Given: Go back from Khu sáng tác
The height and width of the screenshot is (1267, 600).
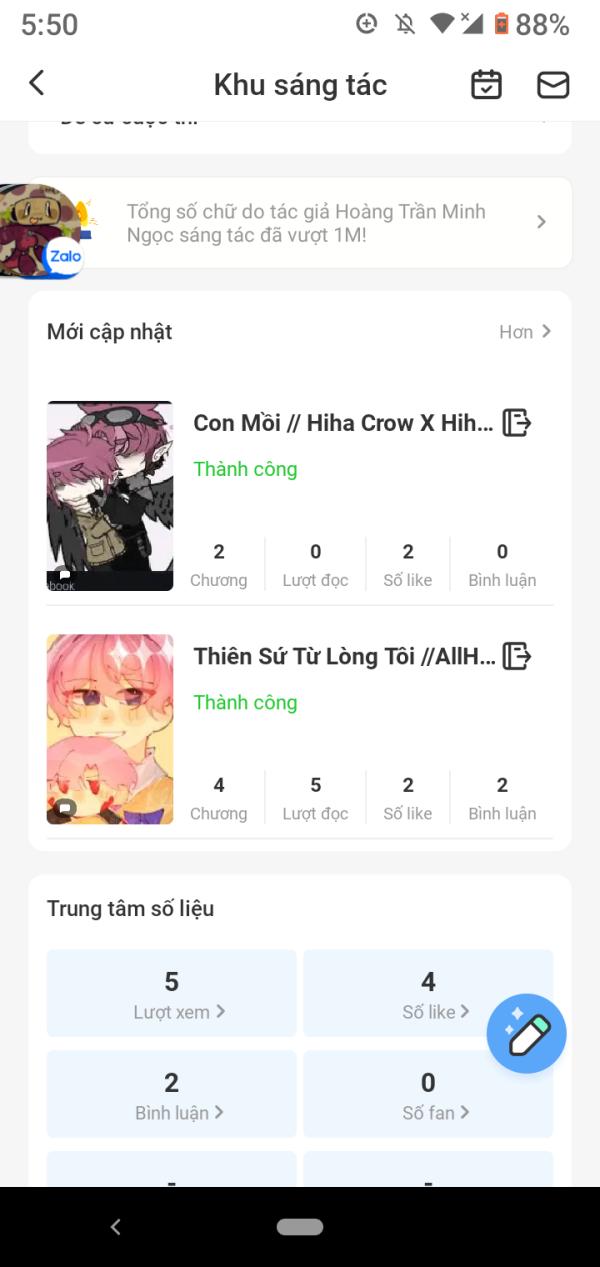Looking at the screenshot, I should click(x=37, y=84).
